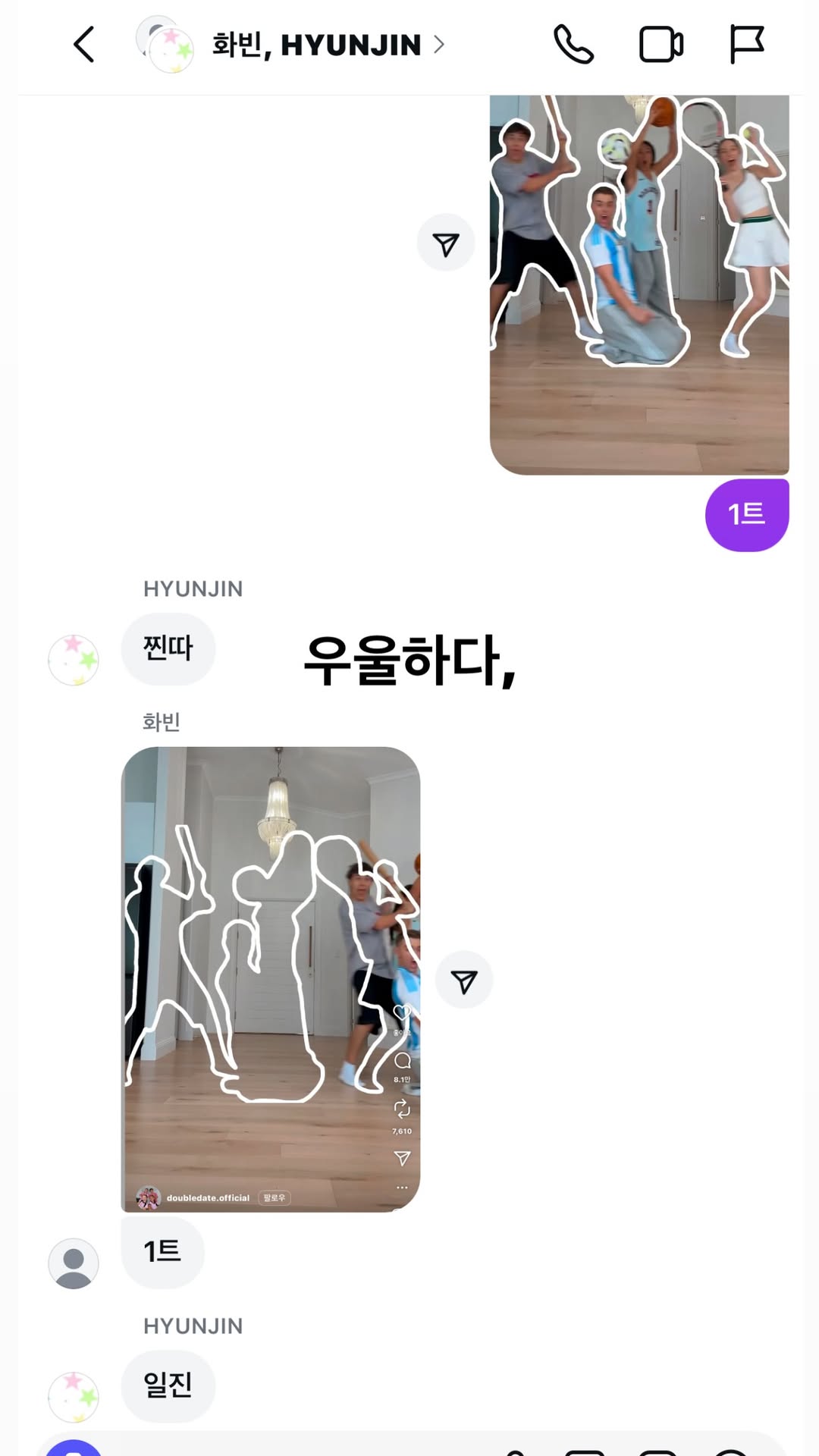Open the doubledate.official reel from 화빈
Viewport: 819px width, 1456px height.
pyautogui.click(x=271, y=979)
